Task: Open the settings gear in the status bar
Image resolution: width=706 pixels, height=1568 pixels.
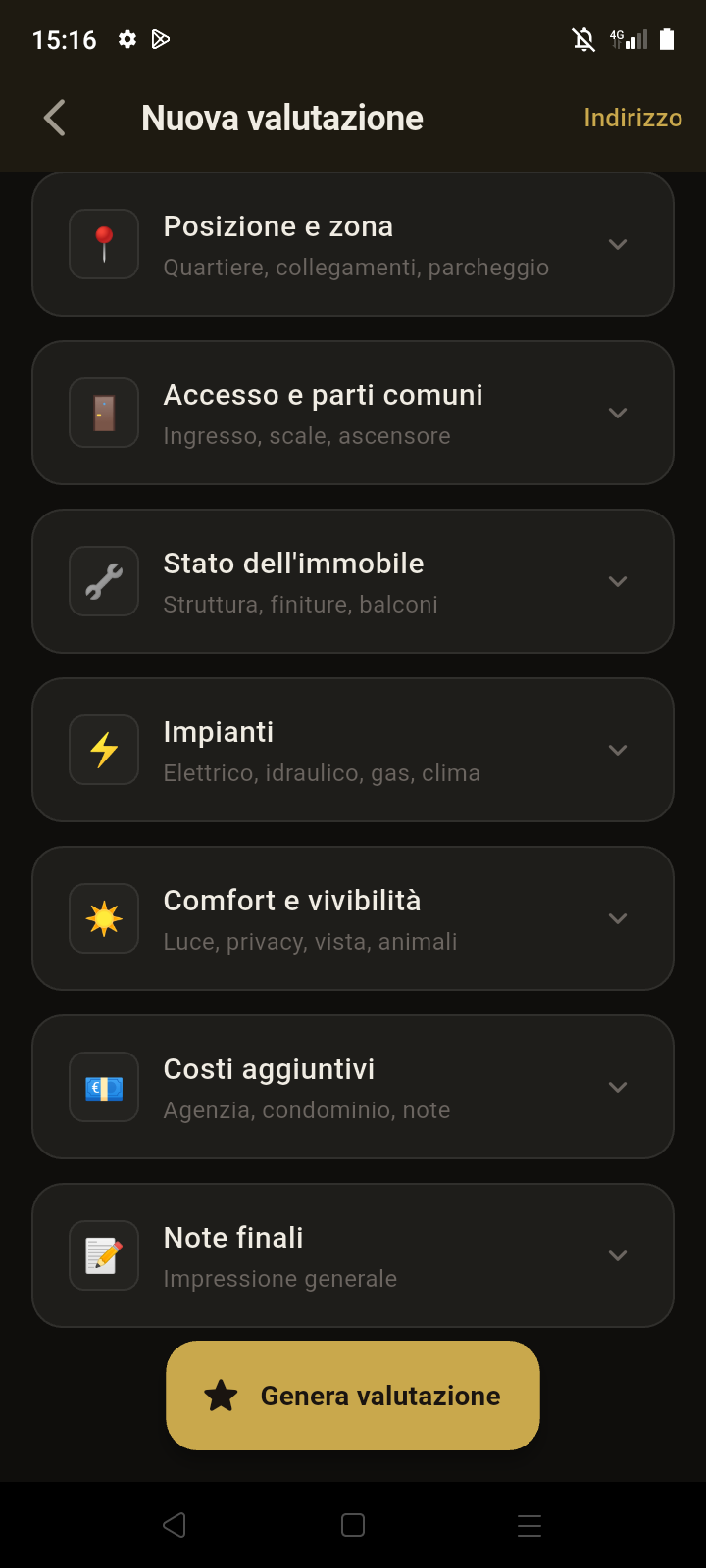Action: click(x=126, y=40)
